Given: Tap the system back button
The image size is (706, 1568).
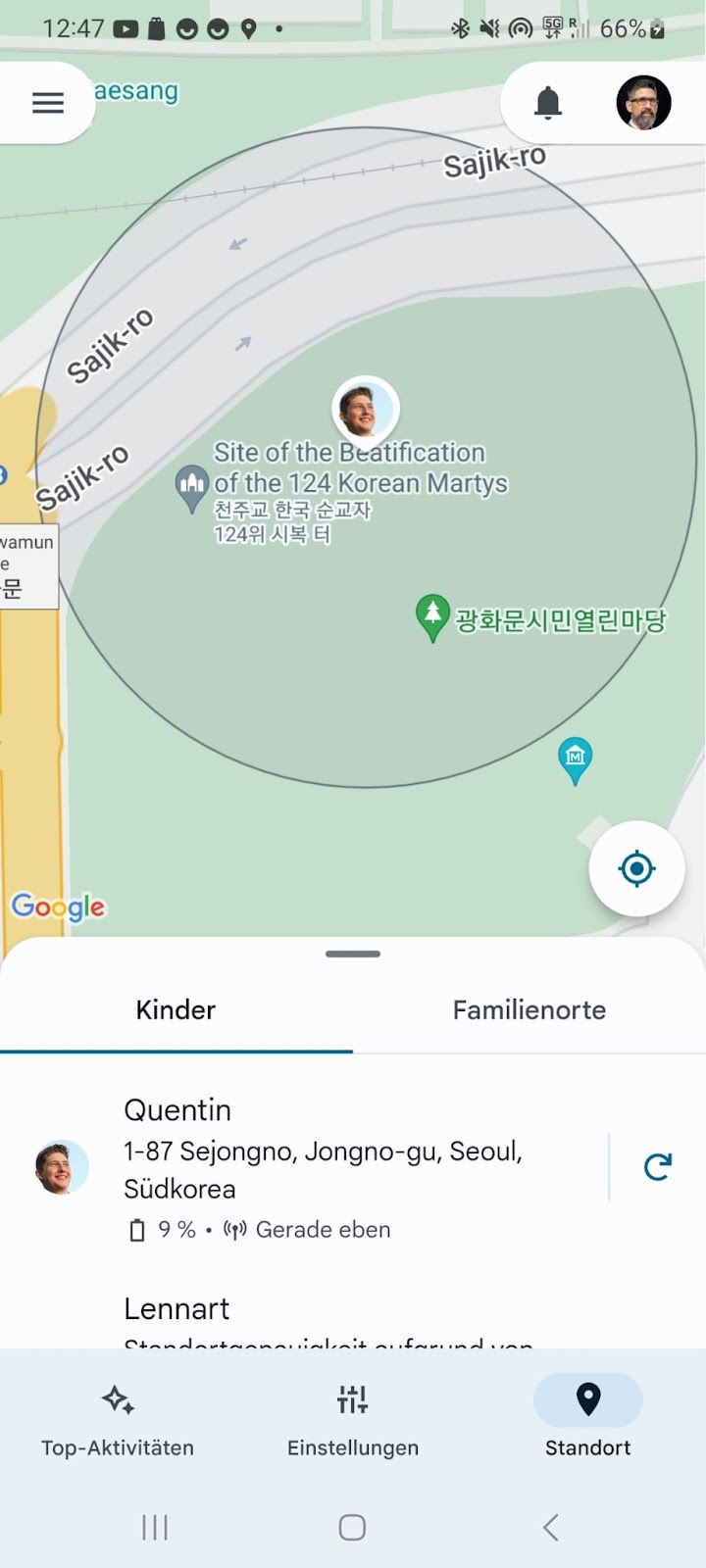Looking at the screenshot, I should tap(551, 1527).
